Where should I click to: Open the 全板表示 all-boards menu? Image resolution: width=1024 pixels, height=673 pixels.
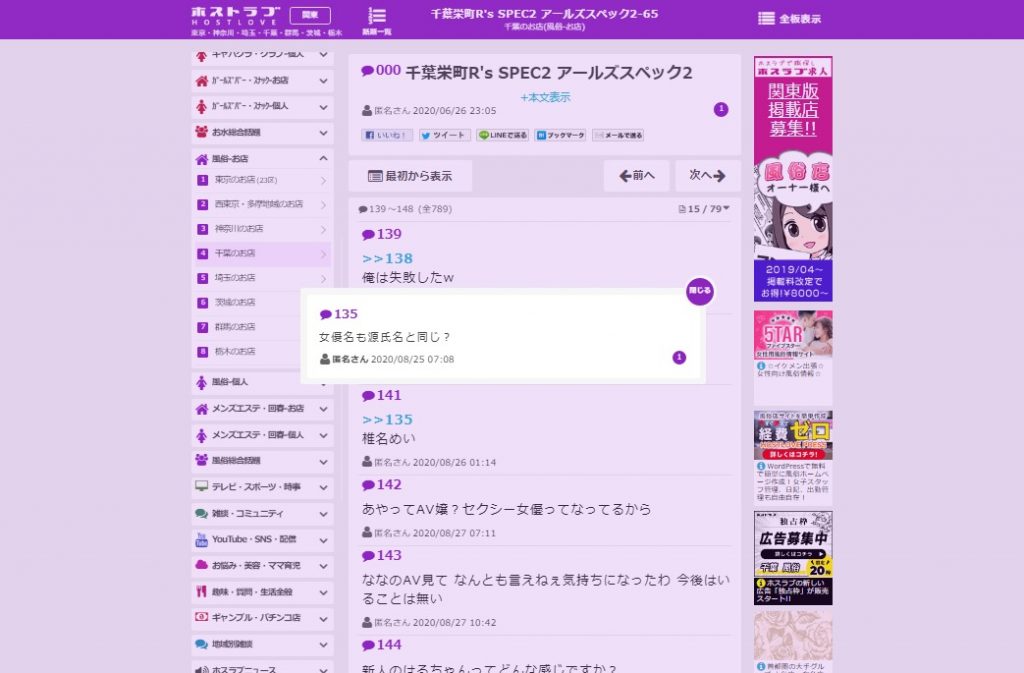coord(789,18)
